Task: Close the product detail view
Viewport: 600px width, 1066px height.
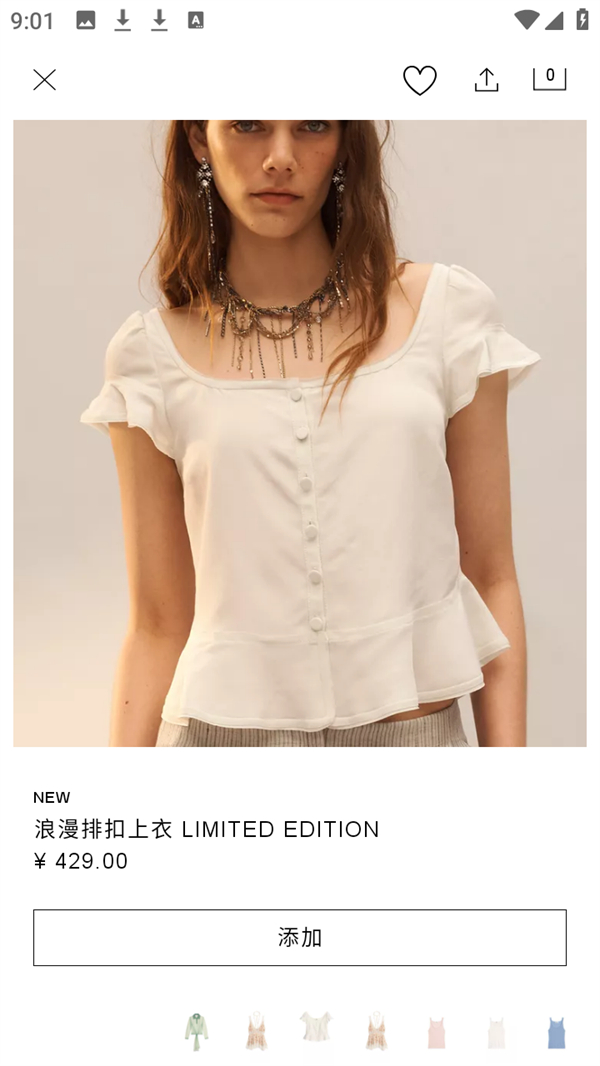Action: (44, 80)
